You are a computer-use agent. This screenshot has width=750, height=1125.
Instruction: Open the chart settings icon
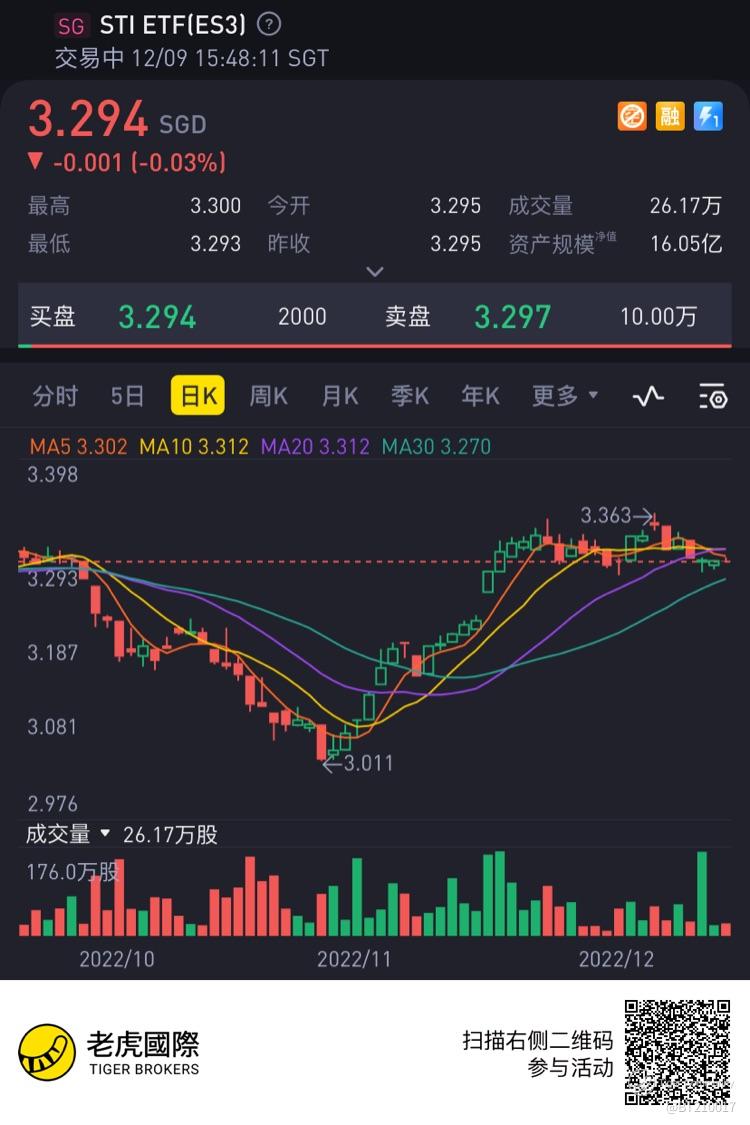pyautogui.click(x=712, y=397)
